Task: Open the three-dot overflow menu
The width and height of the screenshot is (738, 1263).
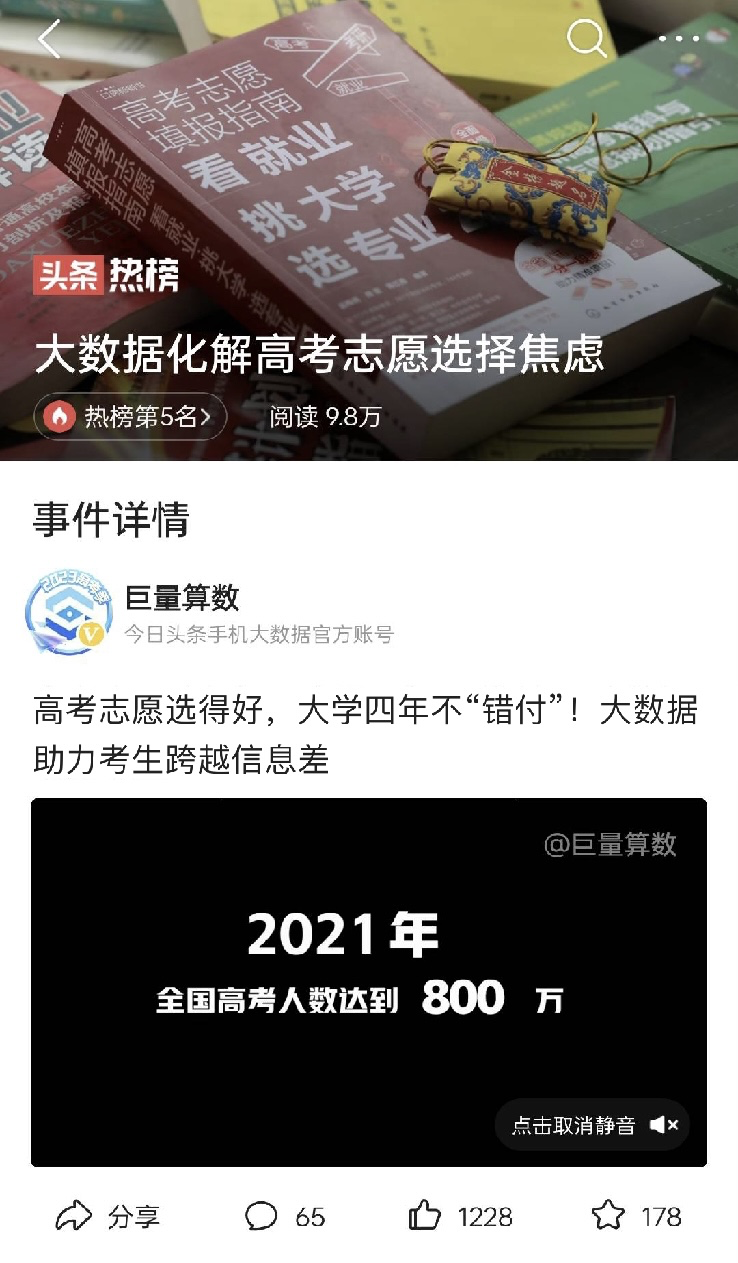Action: click(679, 40)
